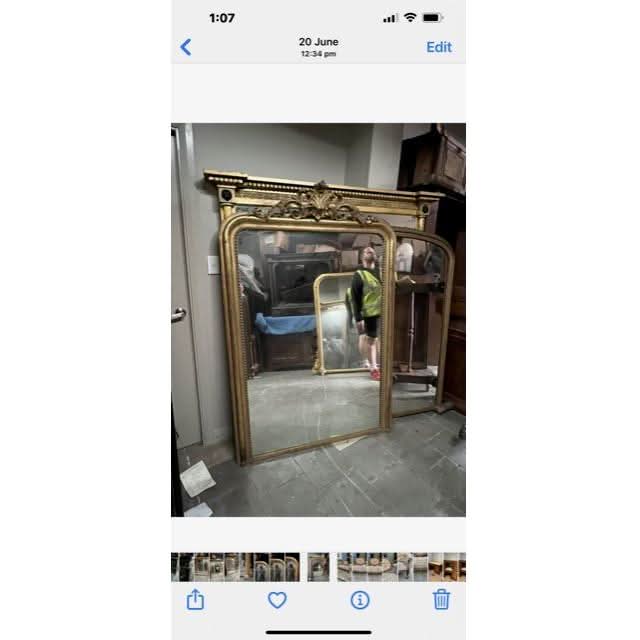Share this photo
Viewport: 640px width, 640px height.
(x=196, y=599)
